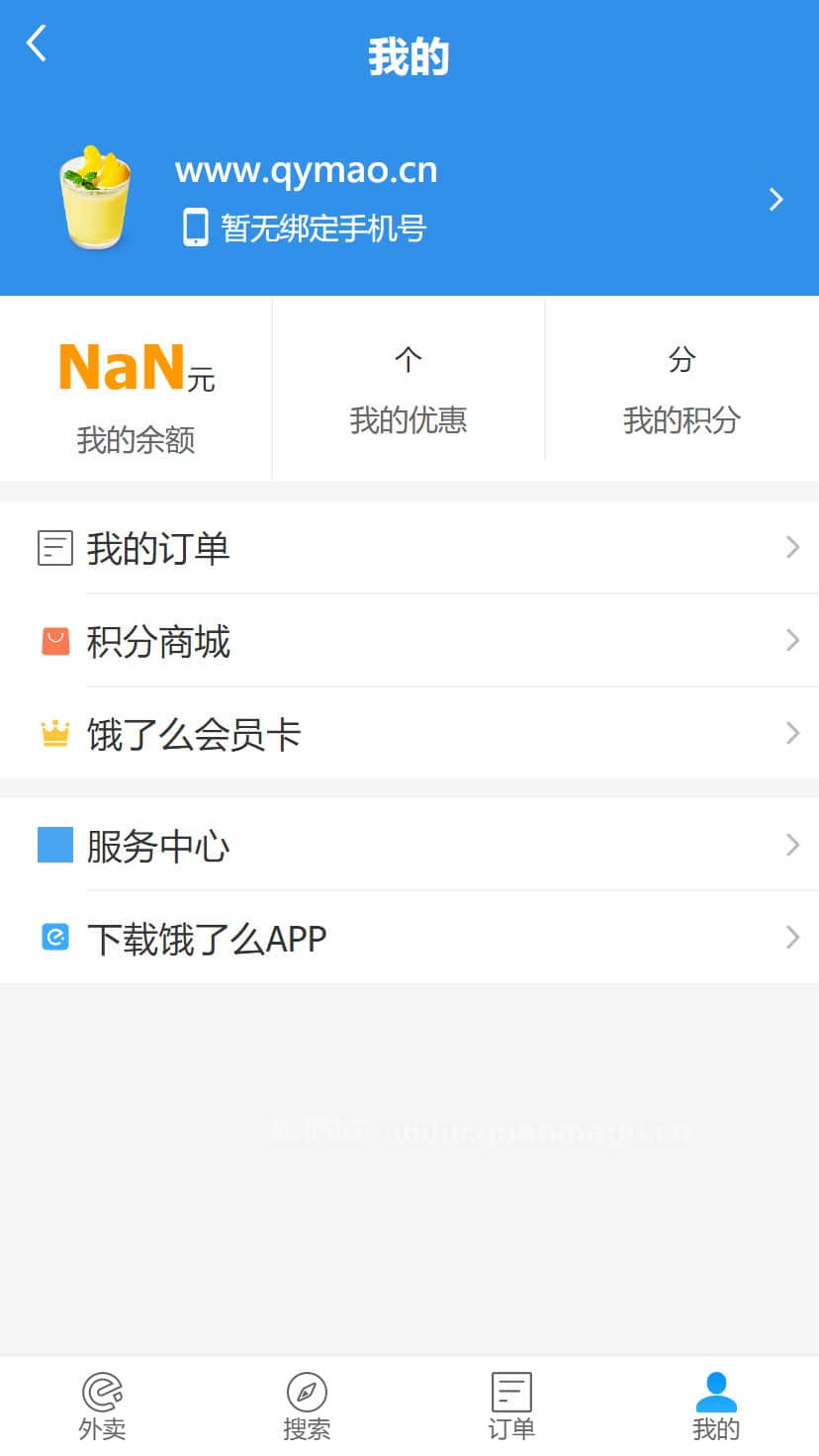Viewport: 819px width, 1456px height.
Task: Switch to the 搜索 tab
Action: click(x=307, y=1406)
